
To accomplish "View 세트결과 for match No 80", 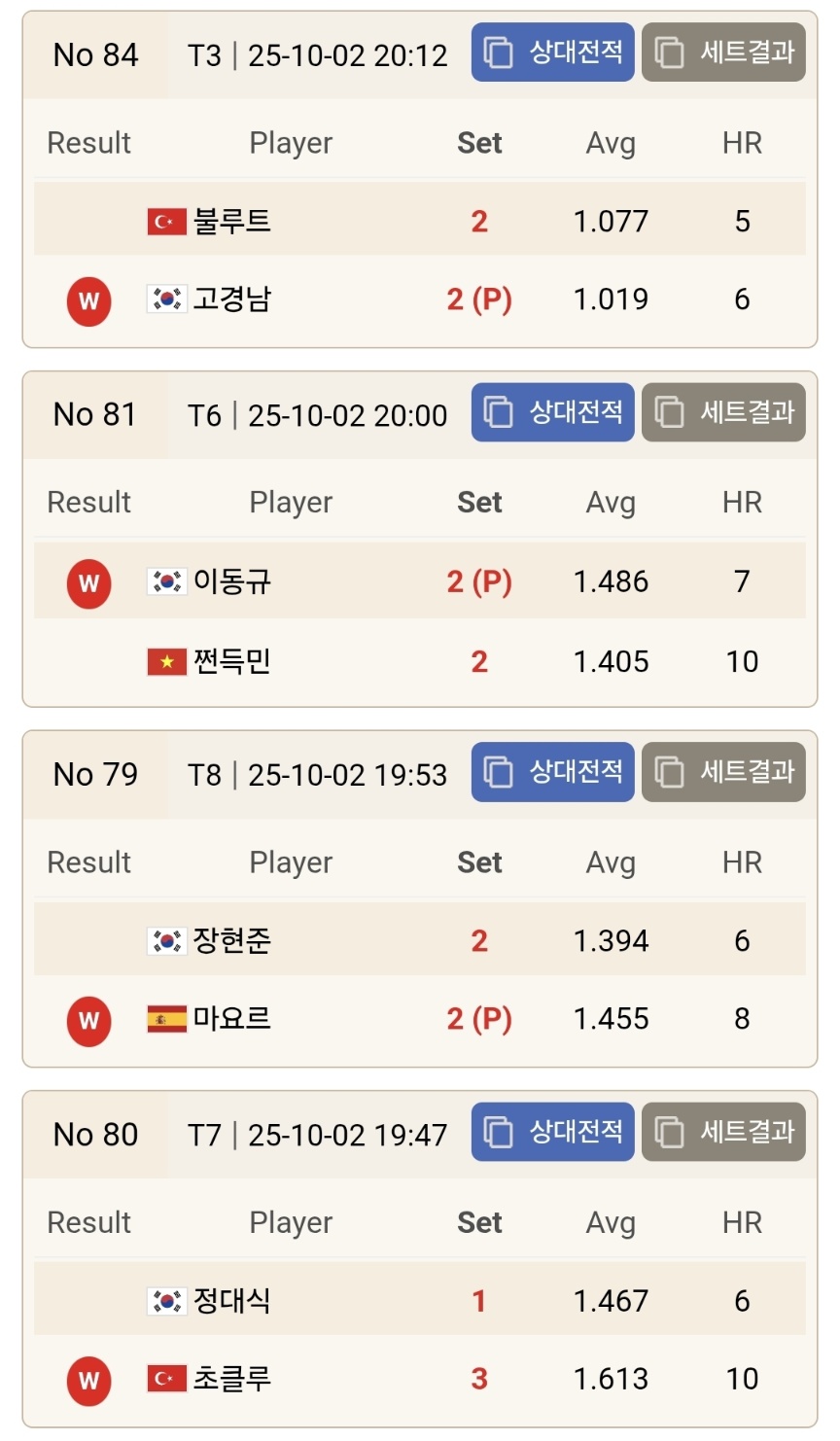I will 723,1132.
